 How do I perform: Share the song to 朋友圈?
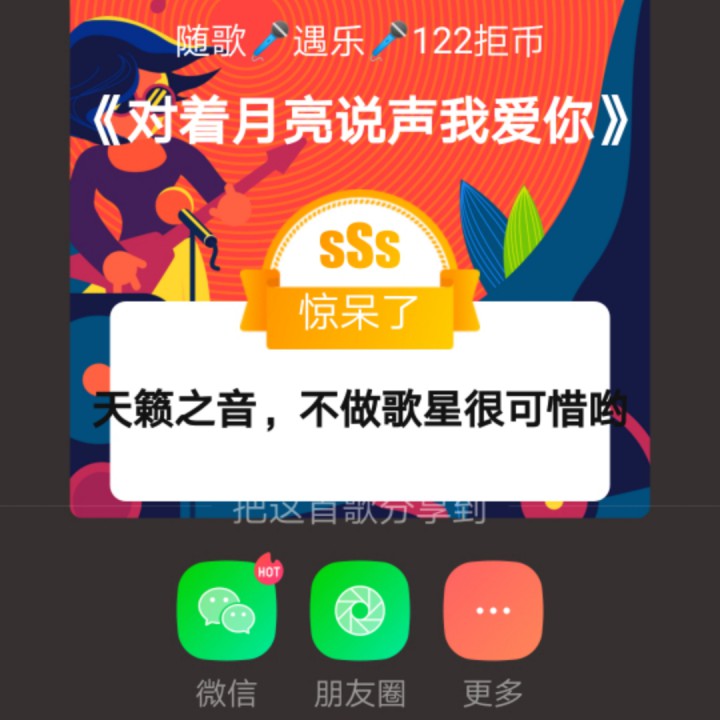coord(360,611)
